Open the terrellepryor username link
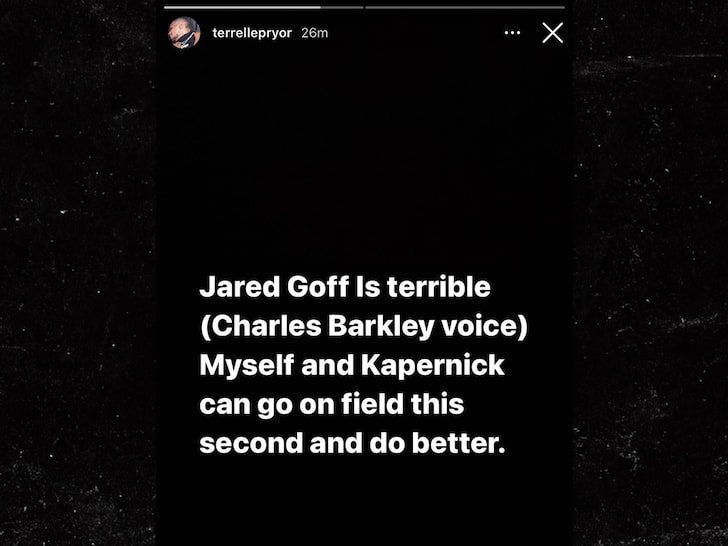The height and width of the screenshot is (546, 728). point(252,33)
